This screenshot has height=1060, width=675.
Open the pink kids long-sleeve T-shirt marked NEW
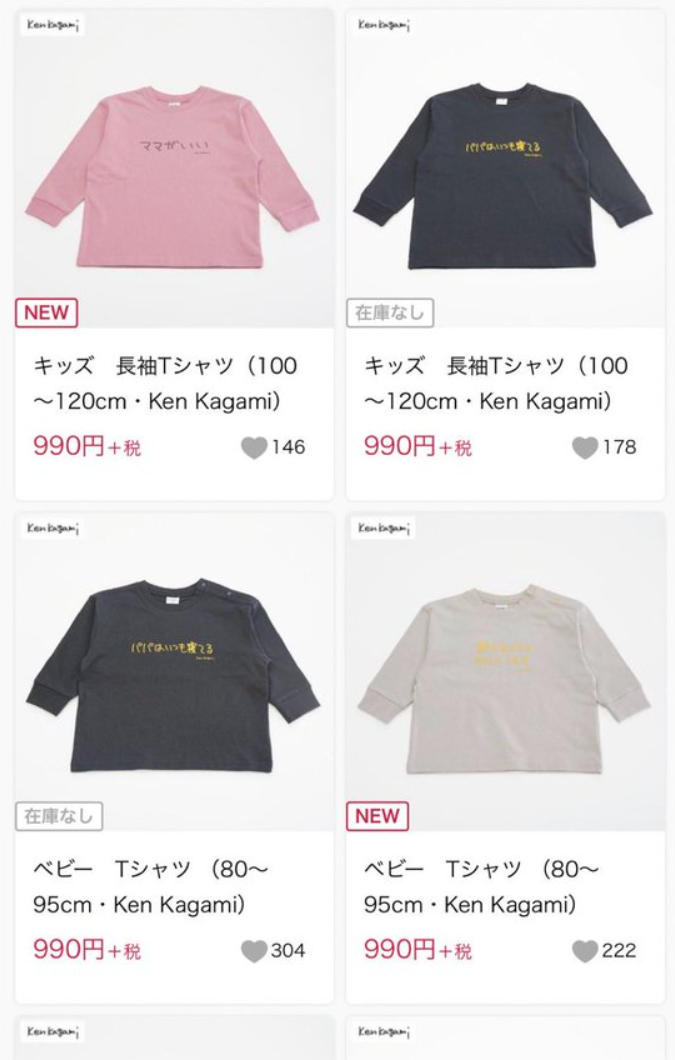[x=174, y=170]
